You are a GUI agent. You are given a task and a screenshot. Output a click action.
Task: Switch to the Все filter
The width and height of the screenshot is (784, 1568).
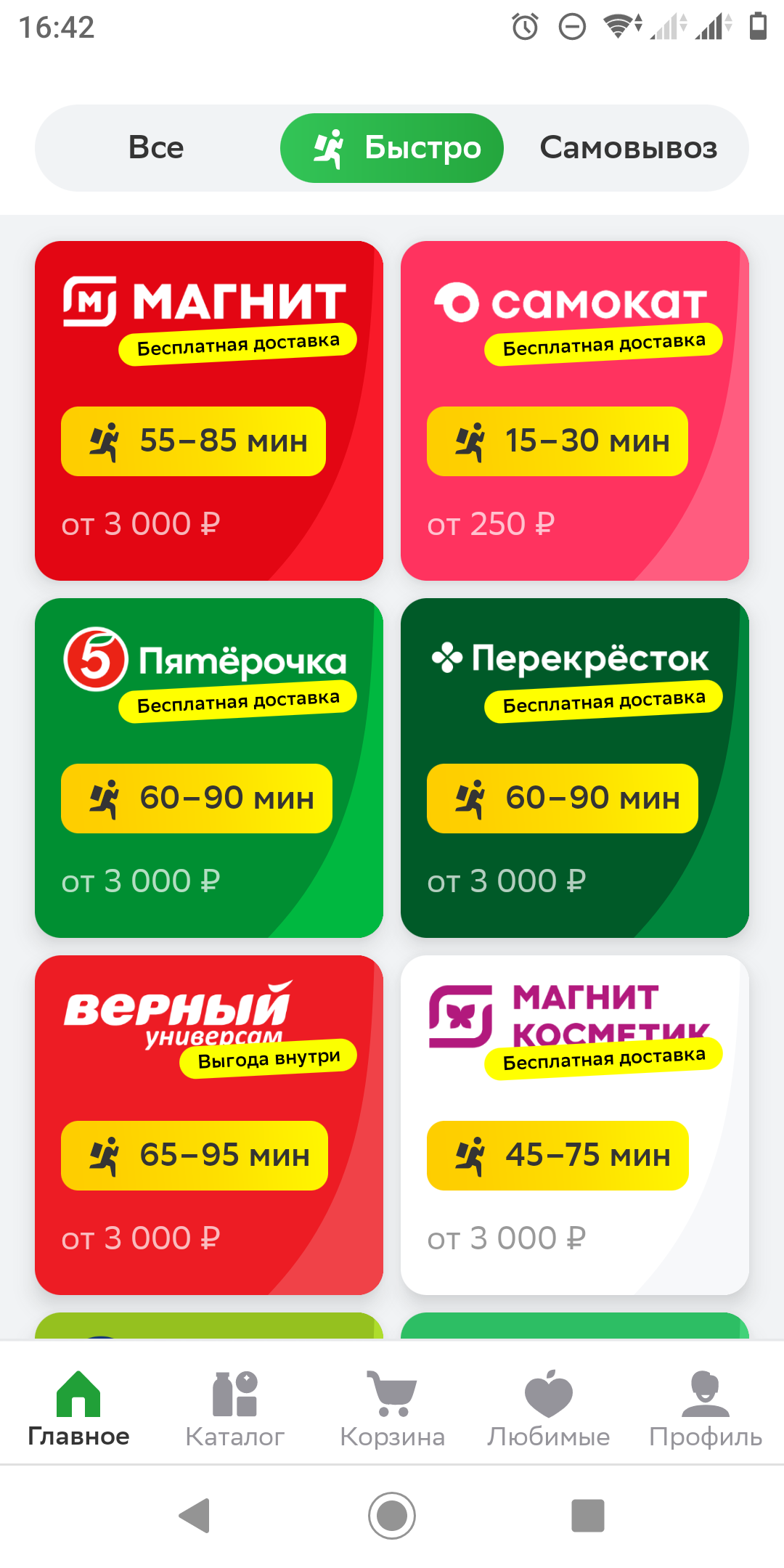coord(156,148)
